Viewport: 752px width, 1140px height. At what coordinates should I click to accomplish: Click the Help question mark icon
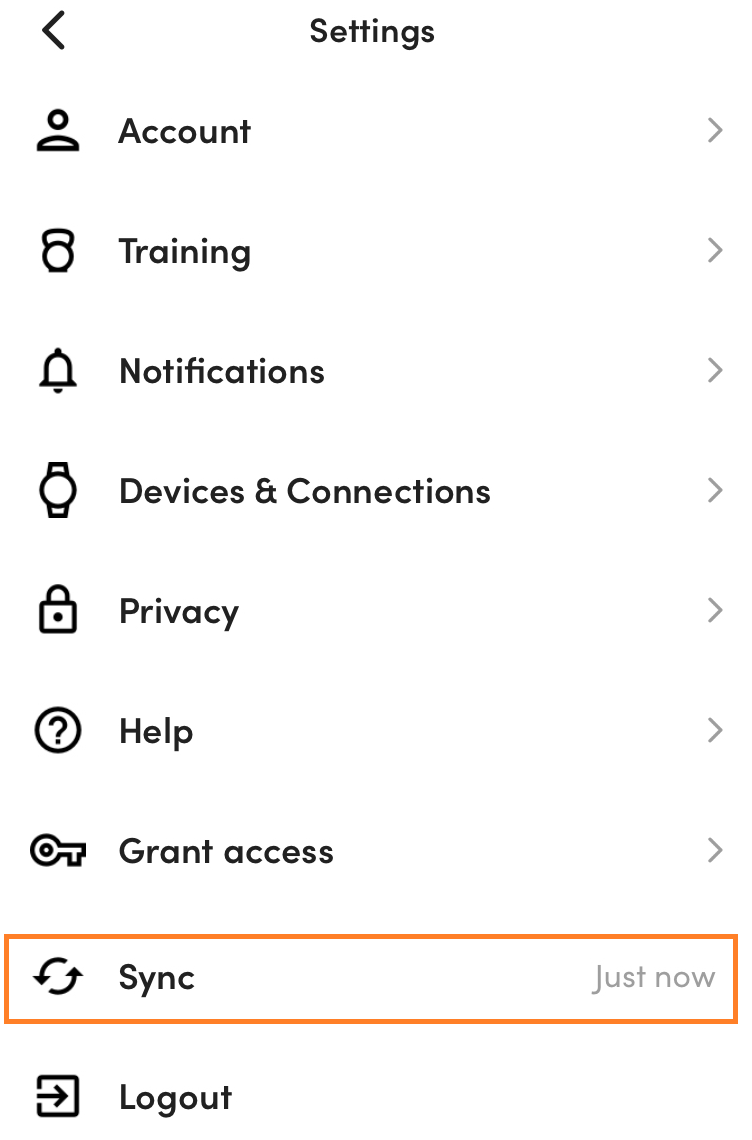pyautogui.click(x=57, y=730)
